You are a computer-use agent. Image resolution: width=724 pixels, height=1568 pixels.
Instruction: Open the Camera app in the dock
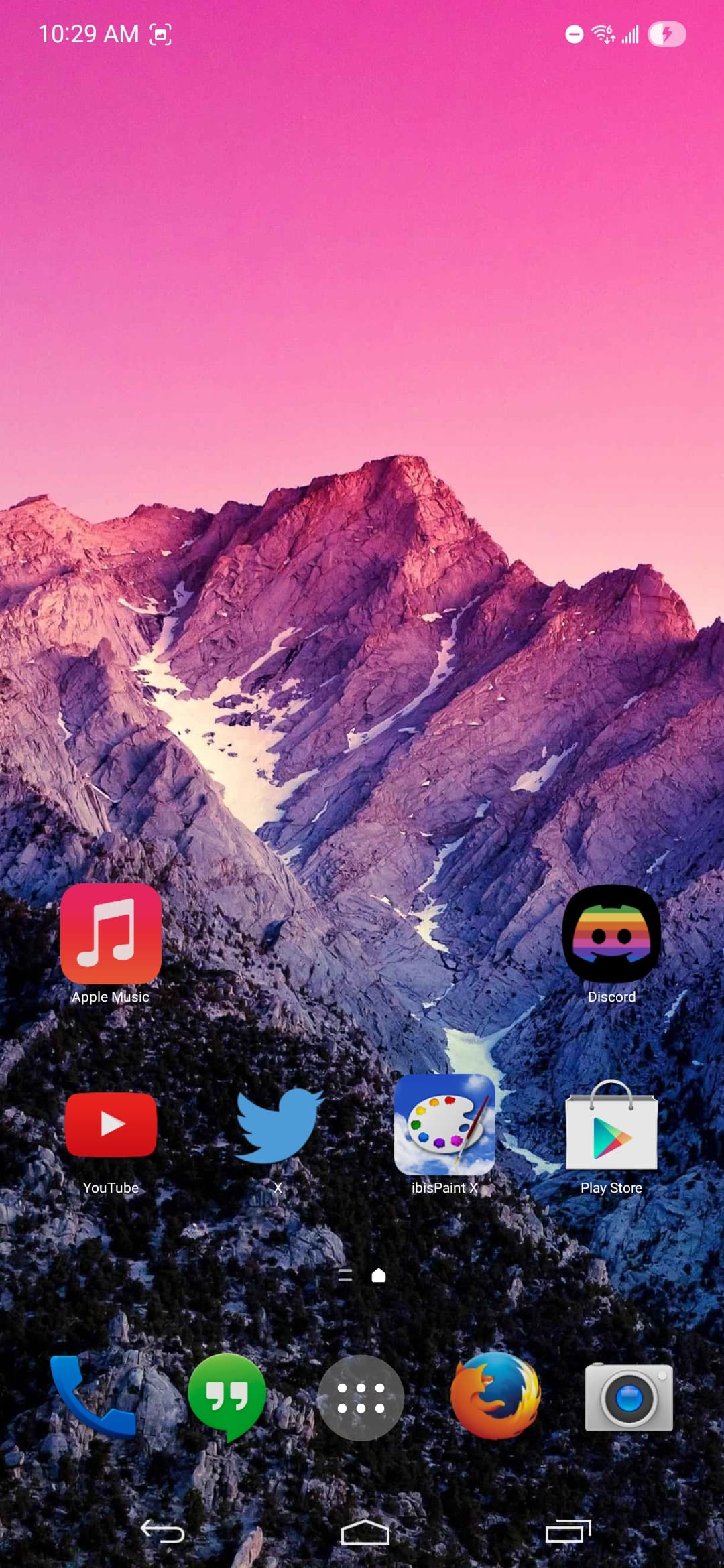click(629, 1398)
